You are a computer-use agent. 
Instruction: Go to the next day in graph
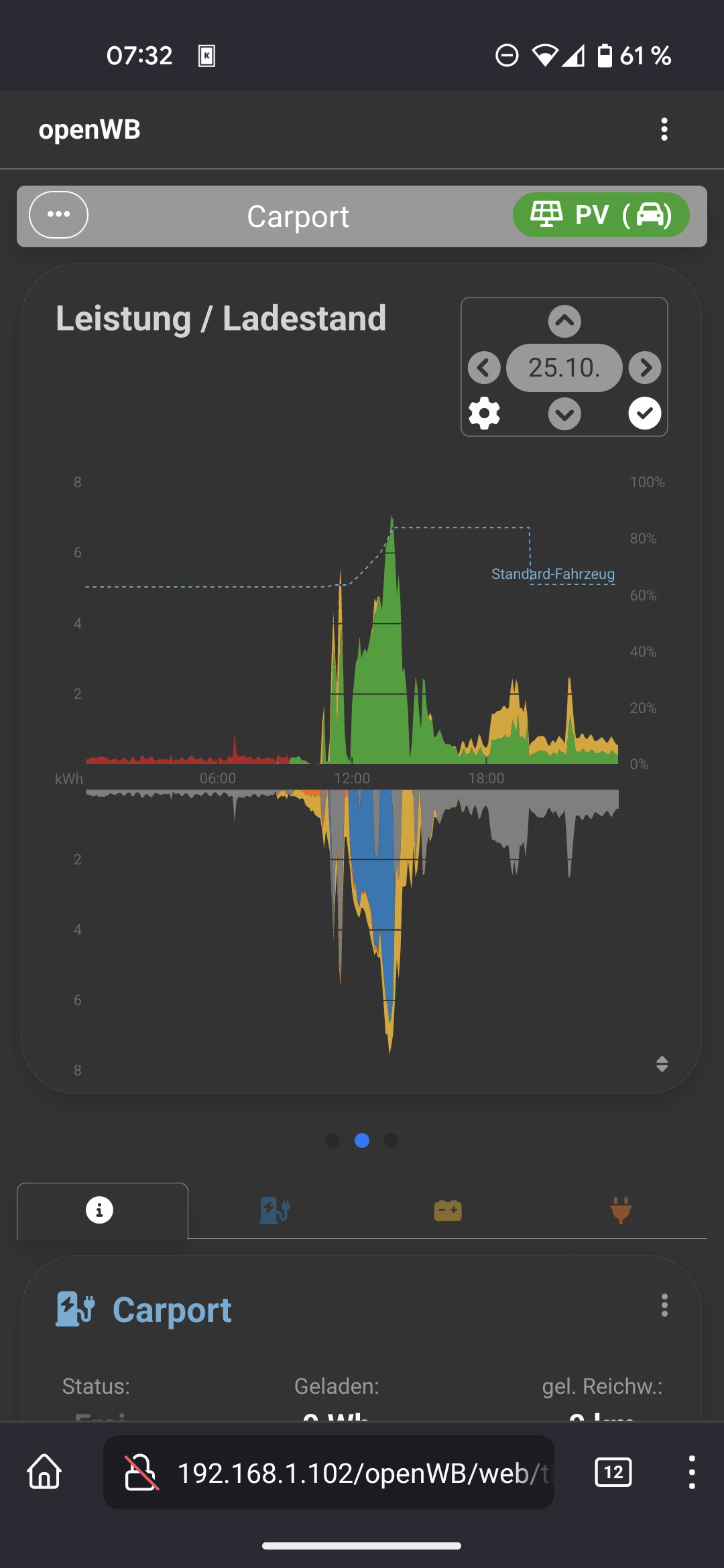tap(645, 368)
